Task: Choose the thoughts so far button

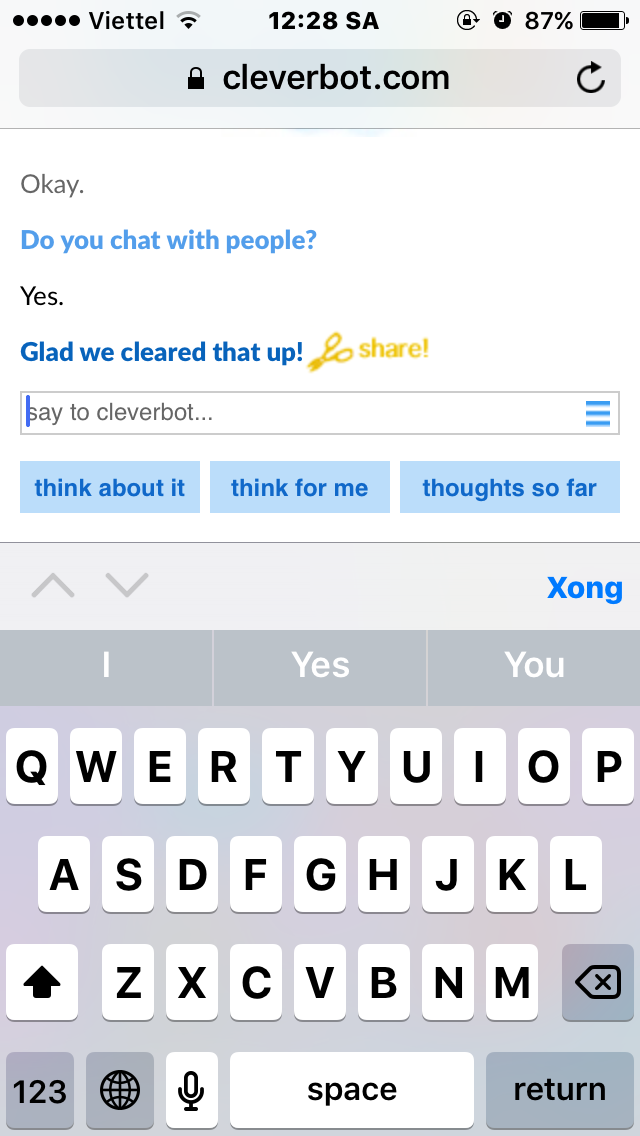Action: (x=510, y=488)
